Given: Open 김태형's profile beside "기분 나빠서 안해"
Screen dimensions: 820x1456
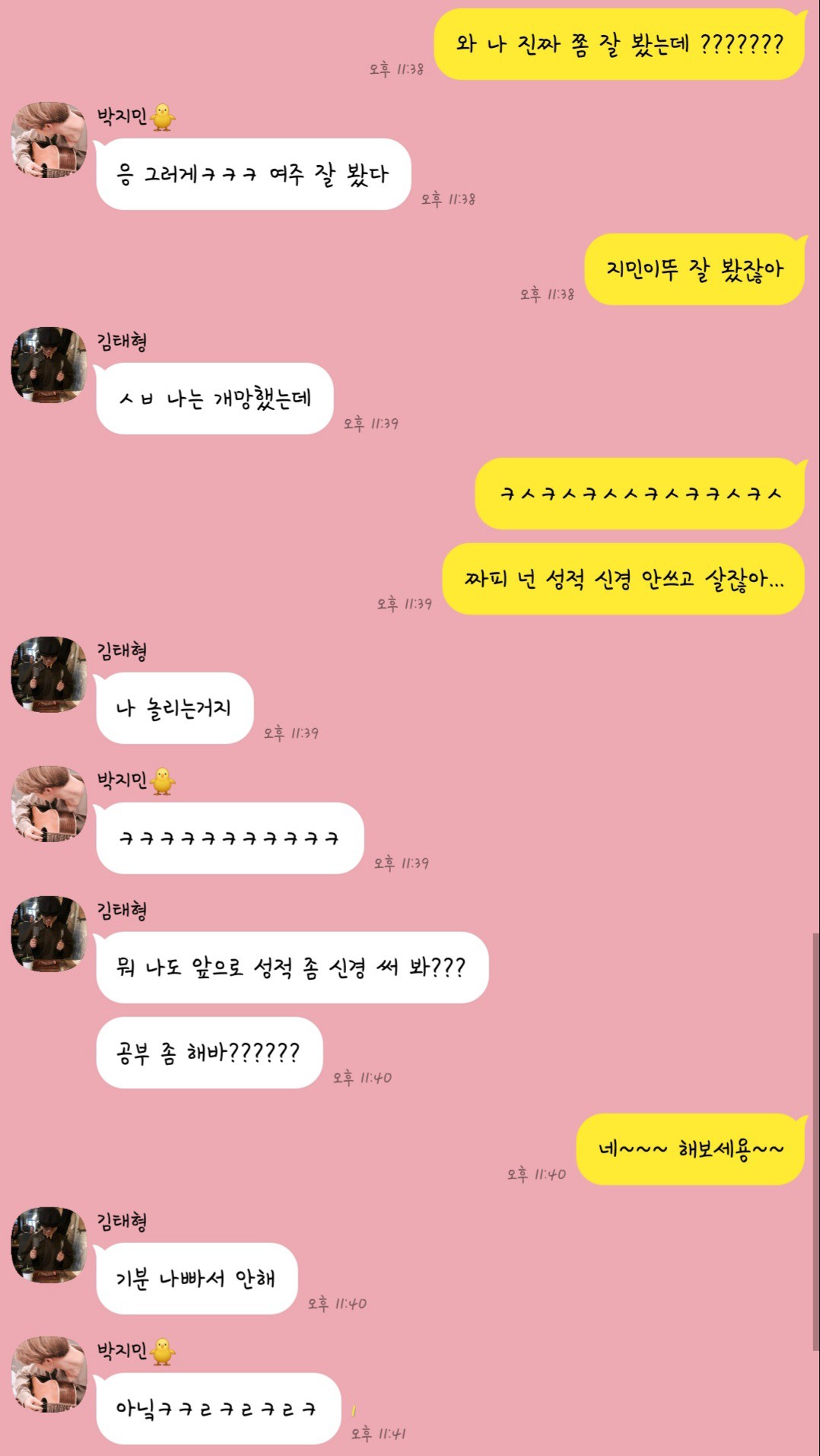Looking at the screenshot, I should (x=49, y=1245).
